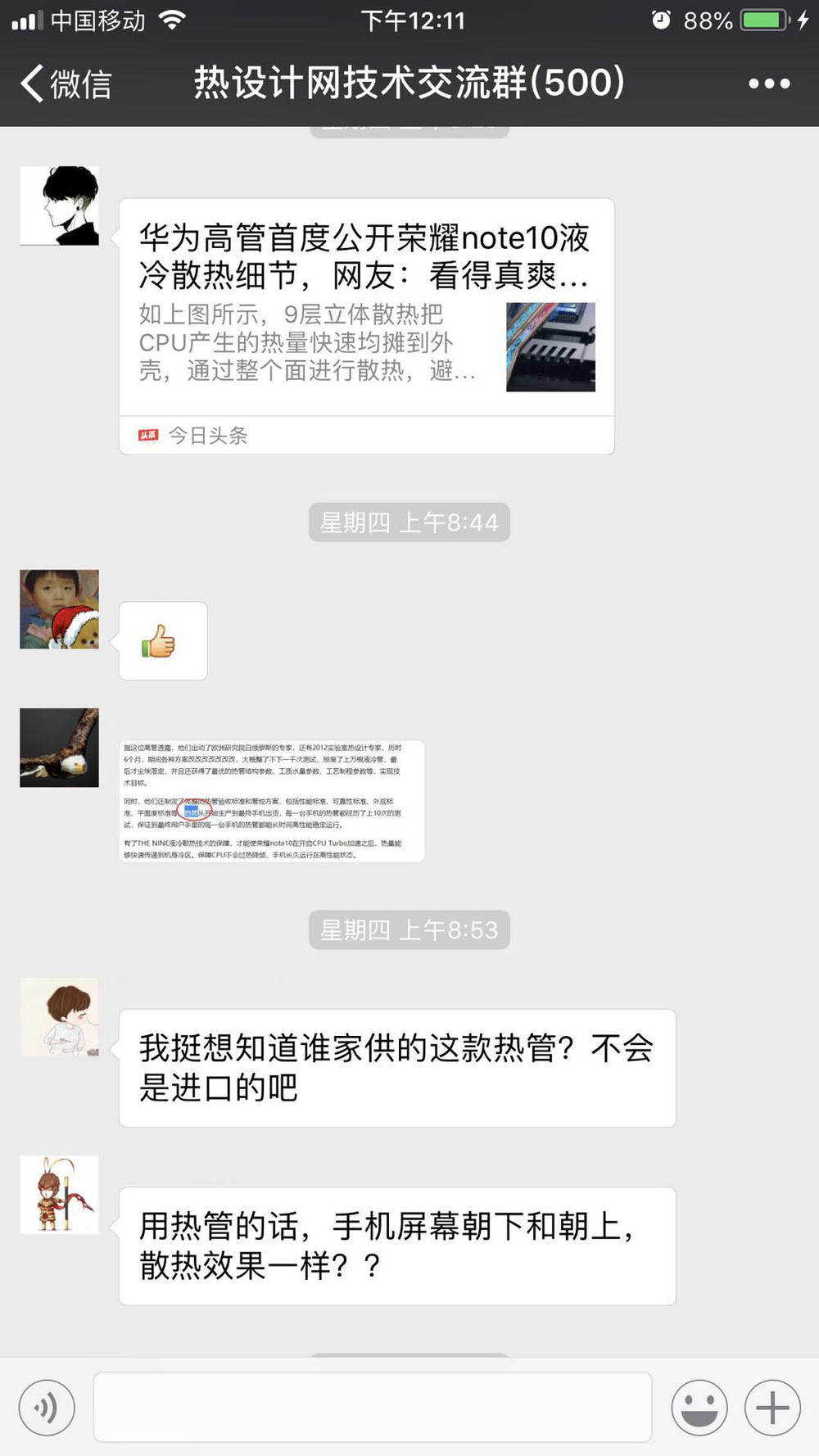The image size is (819, 1456).
Task: Open the emoji picker
Action: (x=699, y=1407)
